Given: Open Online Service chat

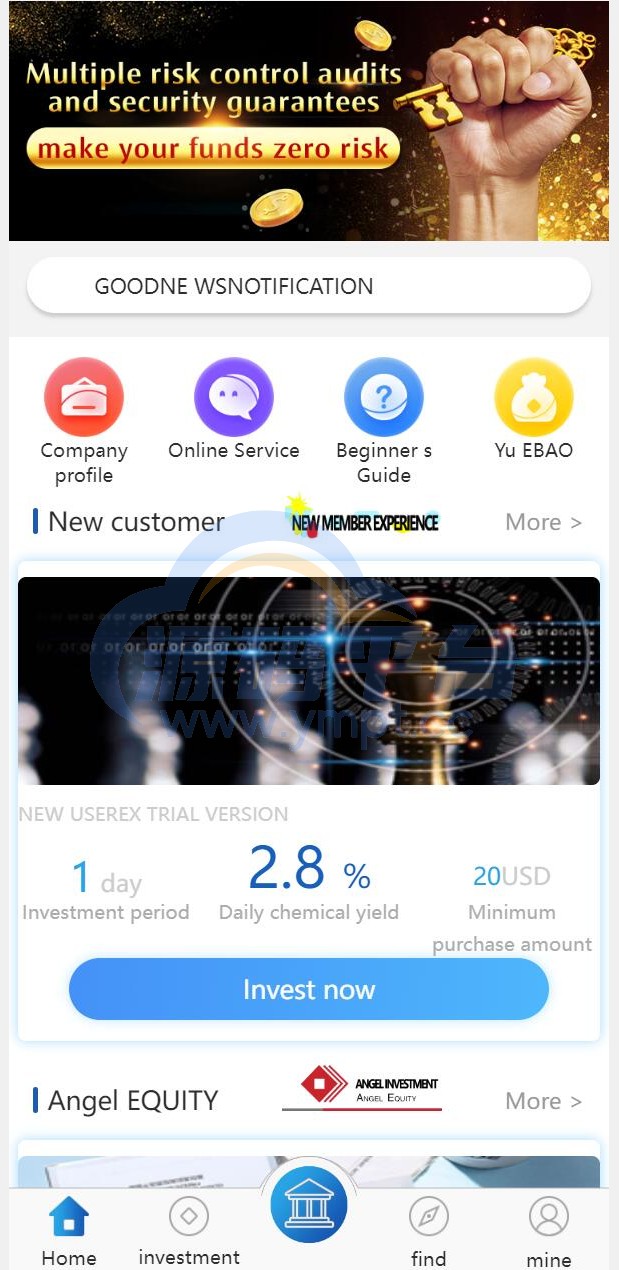Looking at the screenshot, I should pyautogui.click(x=233, y=398).
